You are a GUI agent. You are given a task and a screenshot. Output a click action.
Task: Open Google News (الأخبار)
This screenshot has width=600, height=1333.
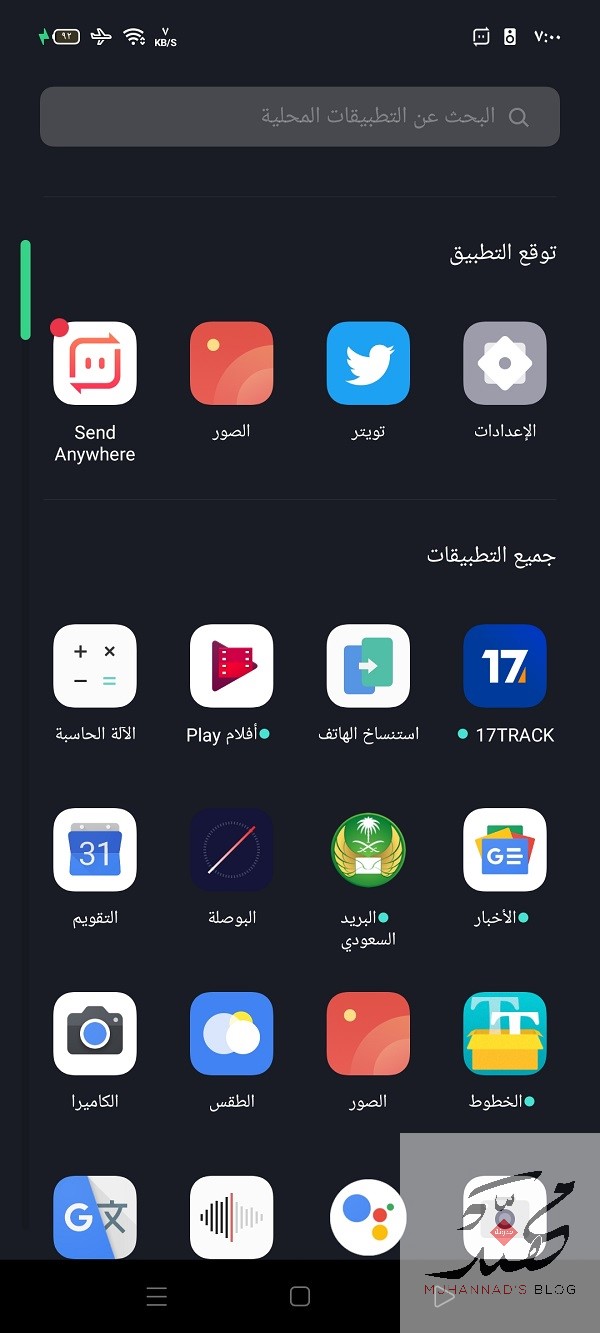(505, 850)
